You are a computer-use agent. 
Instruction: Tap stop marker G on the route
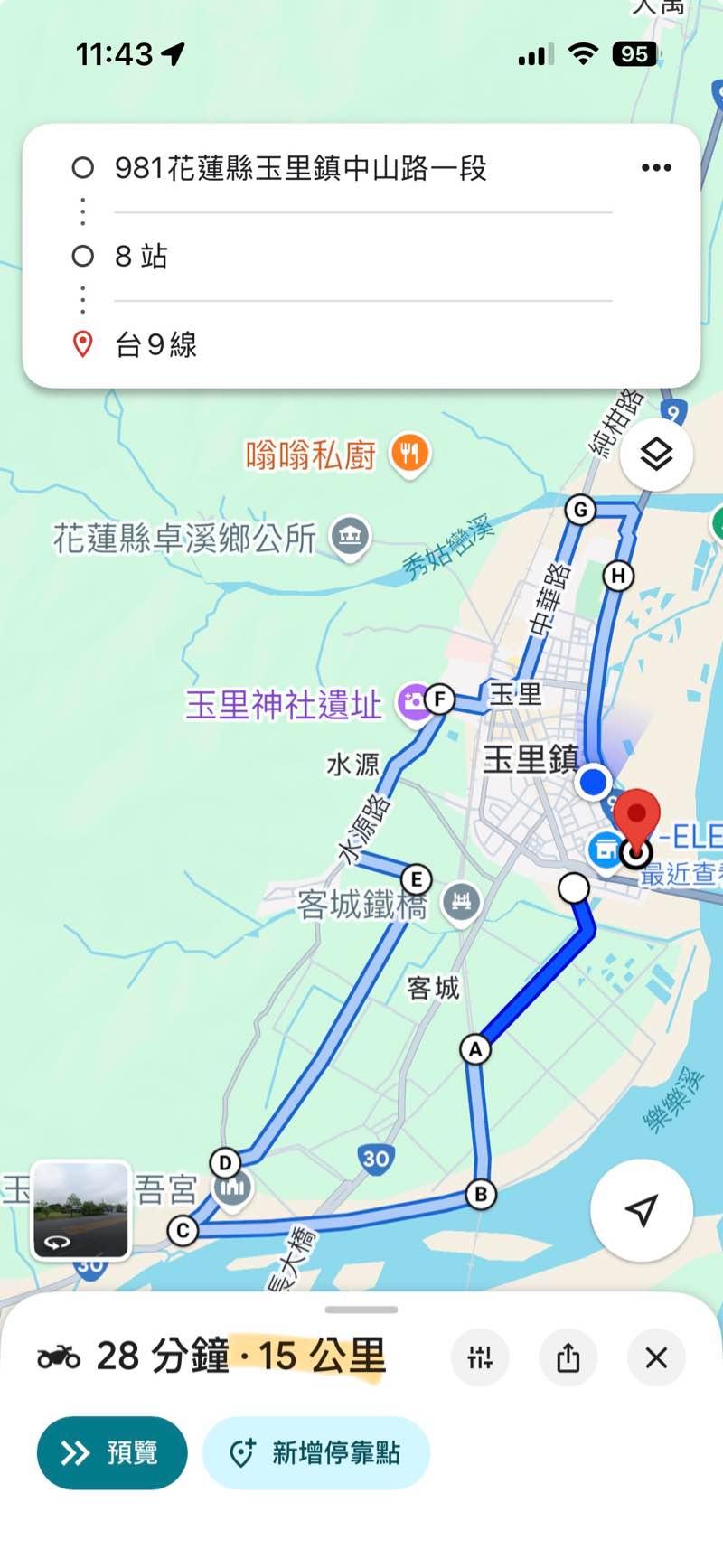pyautogui.click(x=580, y=510)
